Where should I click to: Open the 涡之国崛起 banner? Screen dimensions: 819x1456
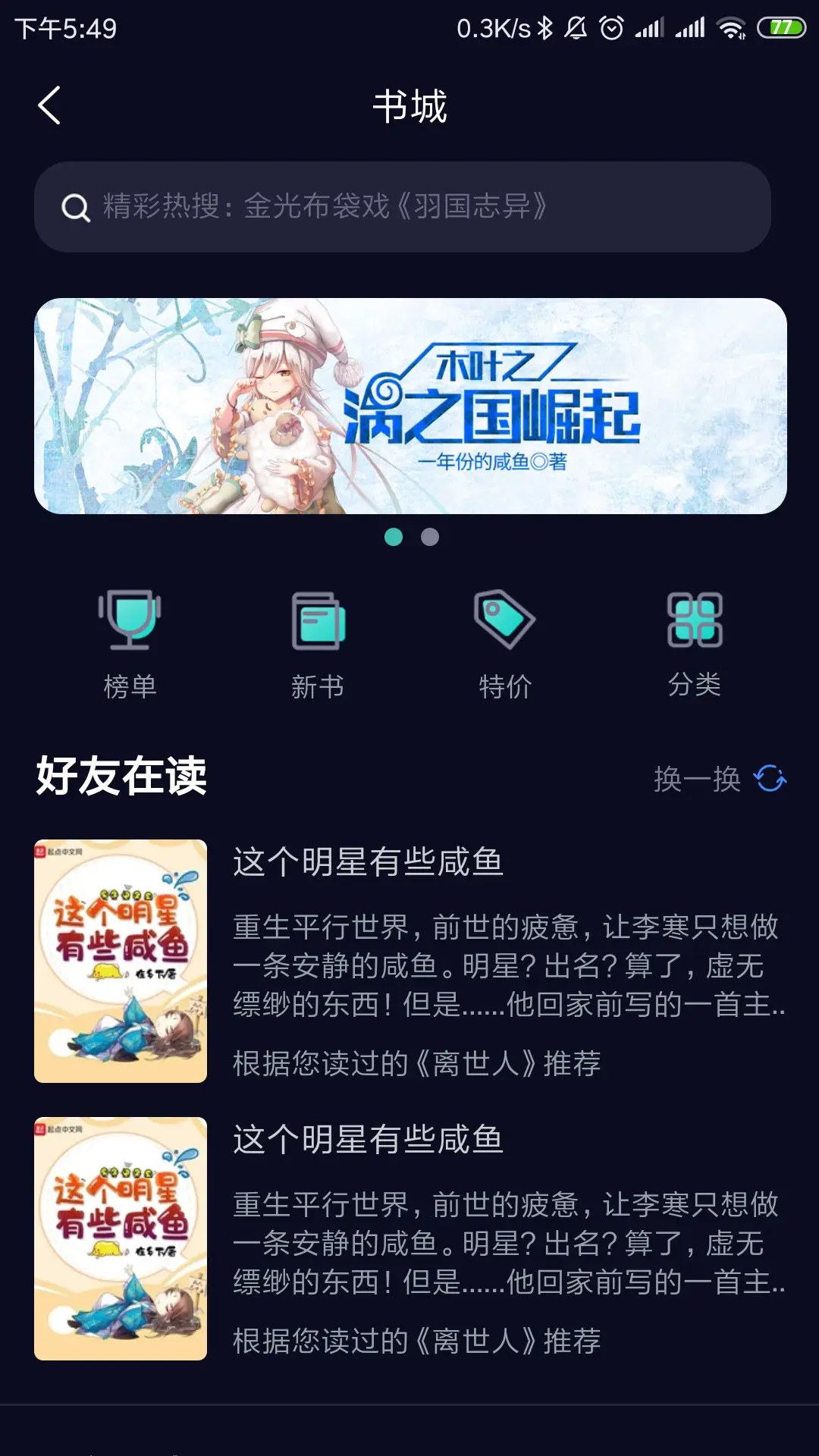coord(410,406)
